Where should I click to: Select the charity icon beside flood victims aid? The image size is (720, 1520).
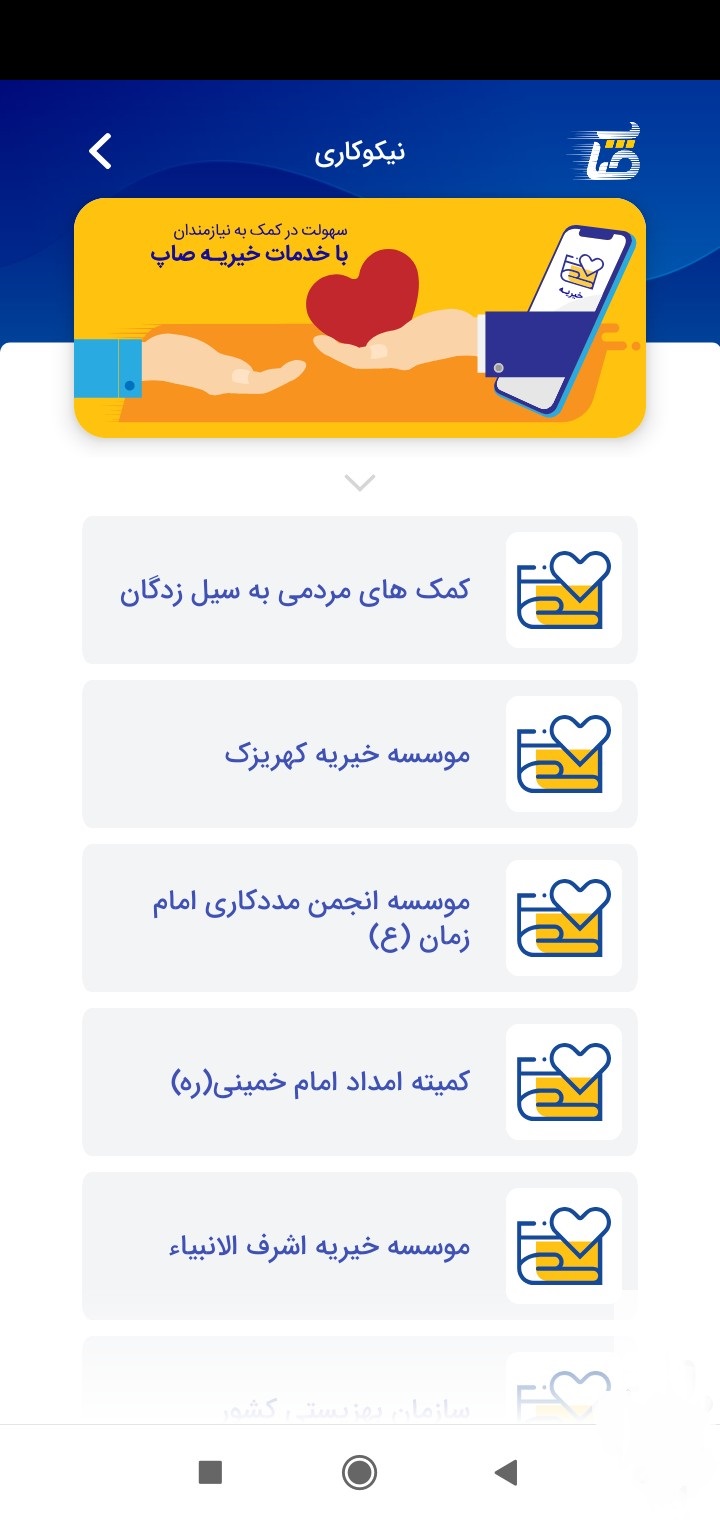tap(564, 590)
